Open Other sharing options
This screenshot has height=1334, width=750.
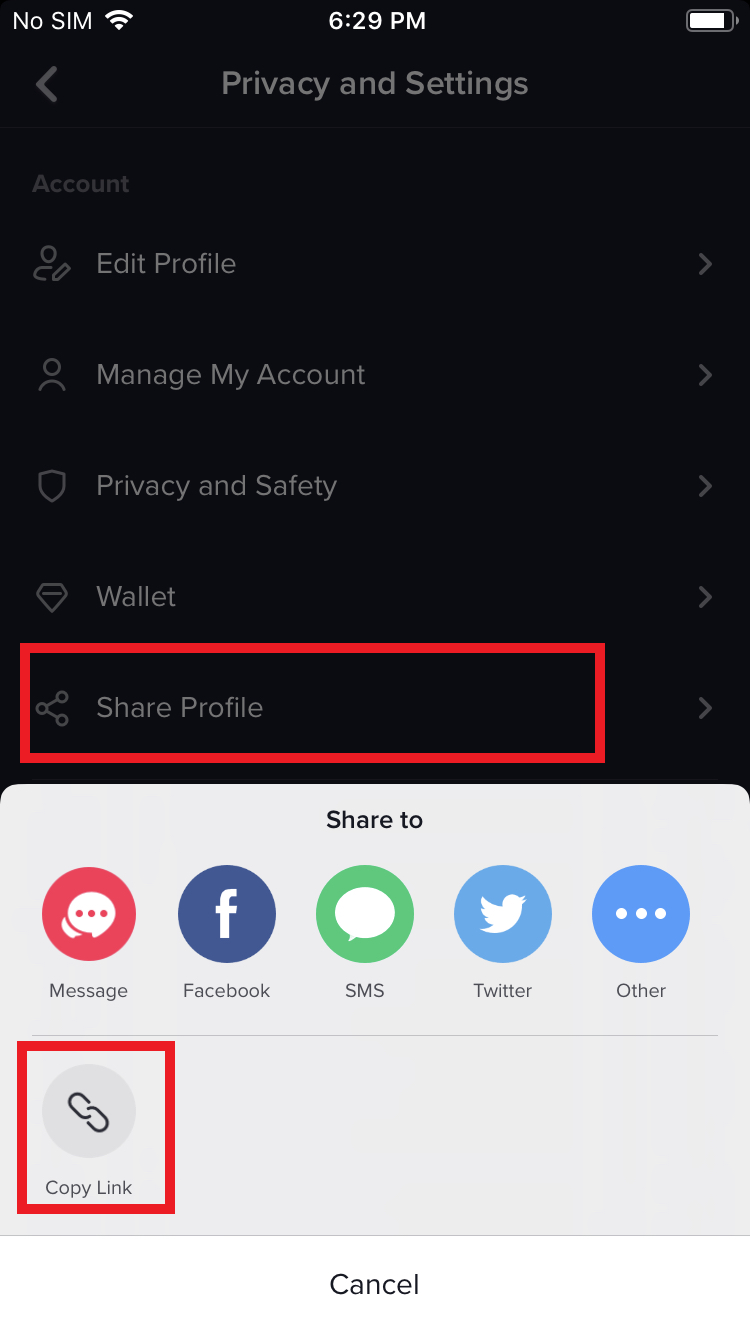pos(641,914)
